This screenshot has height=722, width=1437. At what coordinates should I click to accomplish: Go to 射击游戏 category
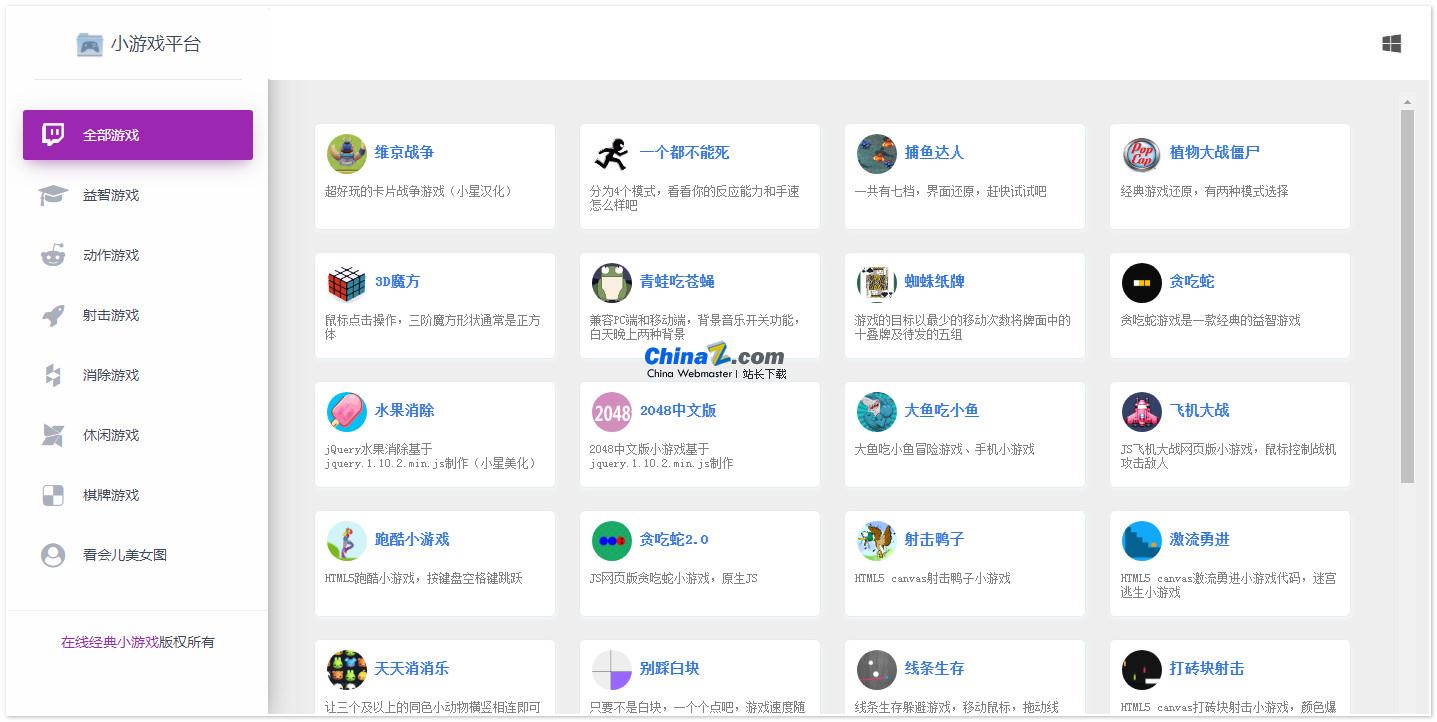point(110,315)
